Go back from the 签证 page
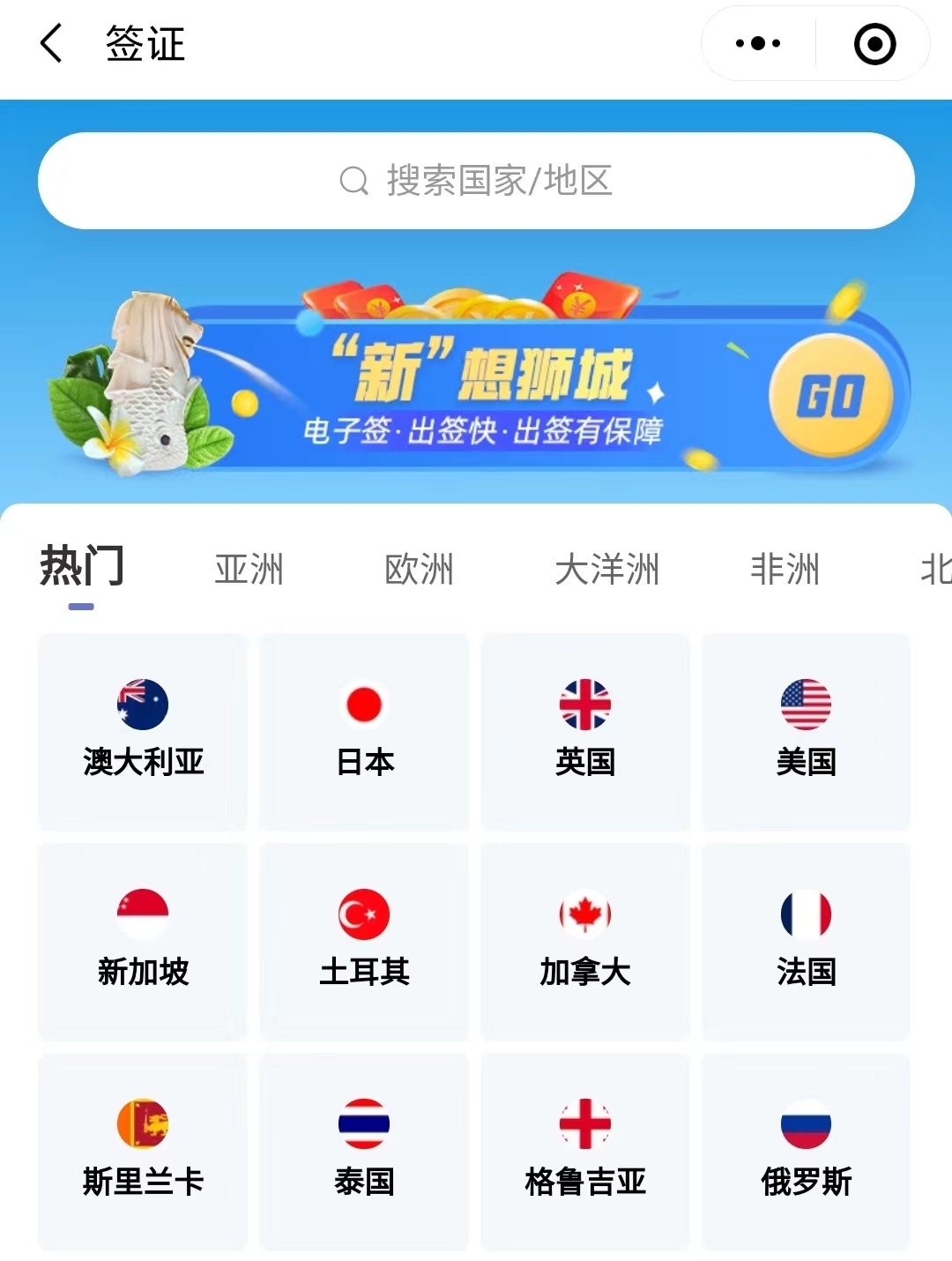The width and height of the screenshot is (952, 1261). [x=52, y=43]
